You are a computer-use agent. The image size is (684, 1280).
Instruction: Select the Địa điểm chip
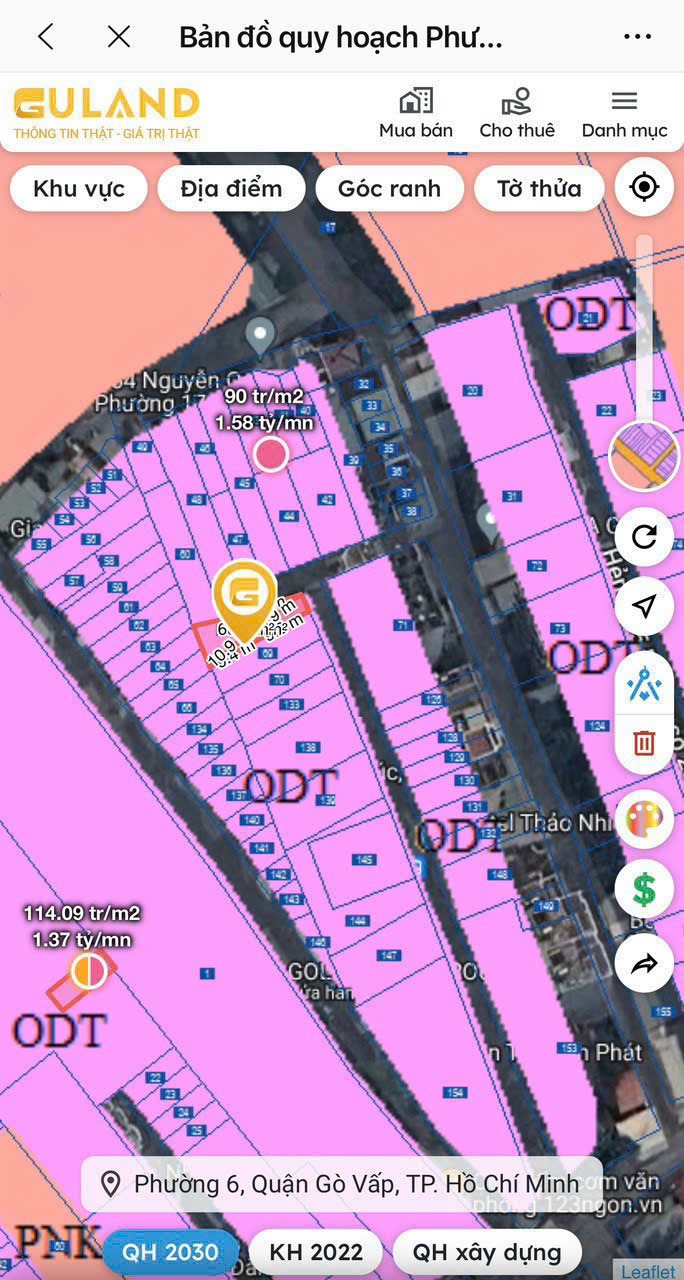pos(231,188)
